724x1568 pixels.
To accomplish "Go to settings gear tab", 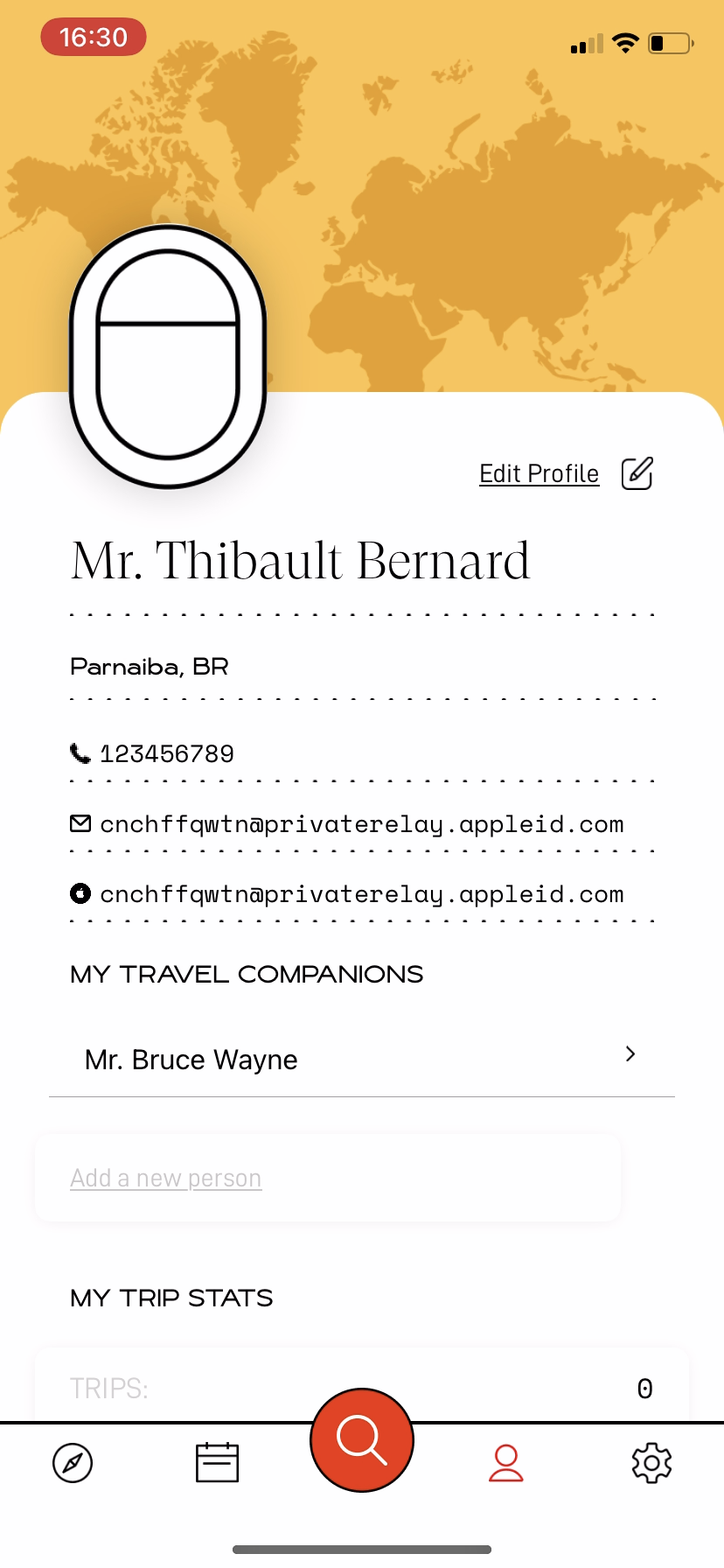I will tap(651, 1463).
